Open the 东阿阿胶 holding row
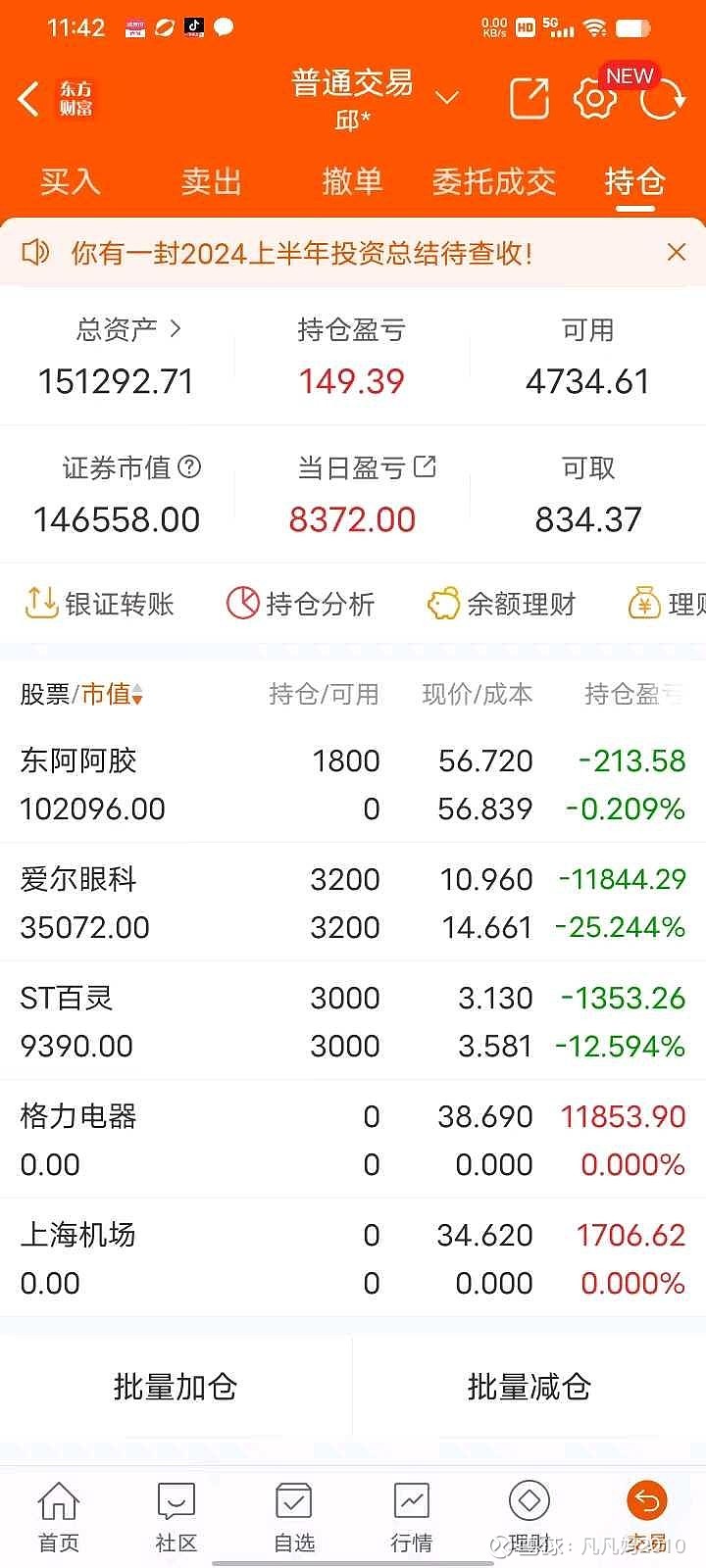The height and width of the screenshot is (1568, 706). pyautogui.click(x=353, y=784)
